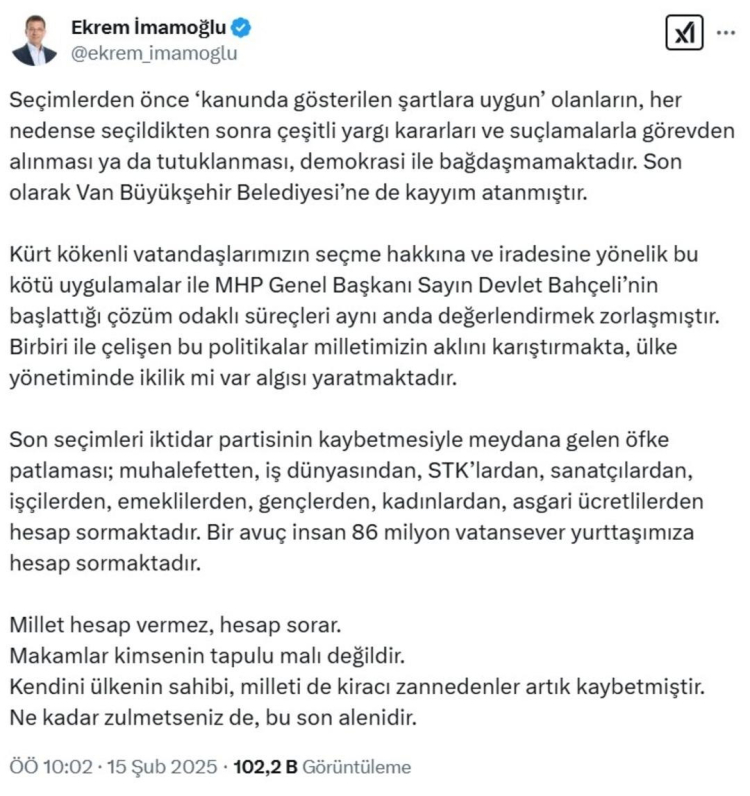Open Ekrem İmamoğlu's profile picture

[34, 41]
